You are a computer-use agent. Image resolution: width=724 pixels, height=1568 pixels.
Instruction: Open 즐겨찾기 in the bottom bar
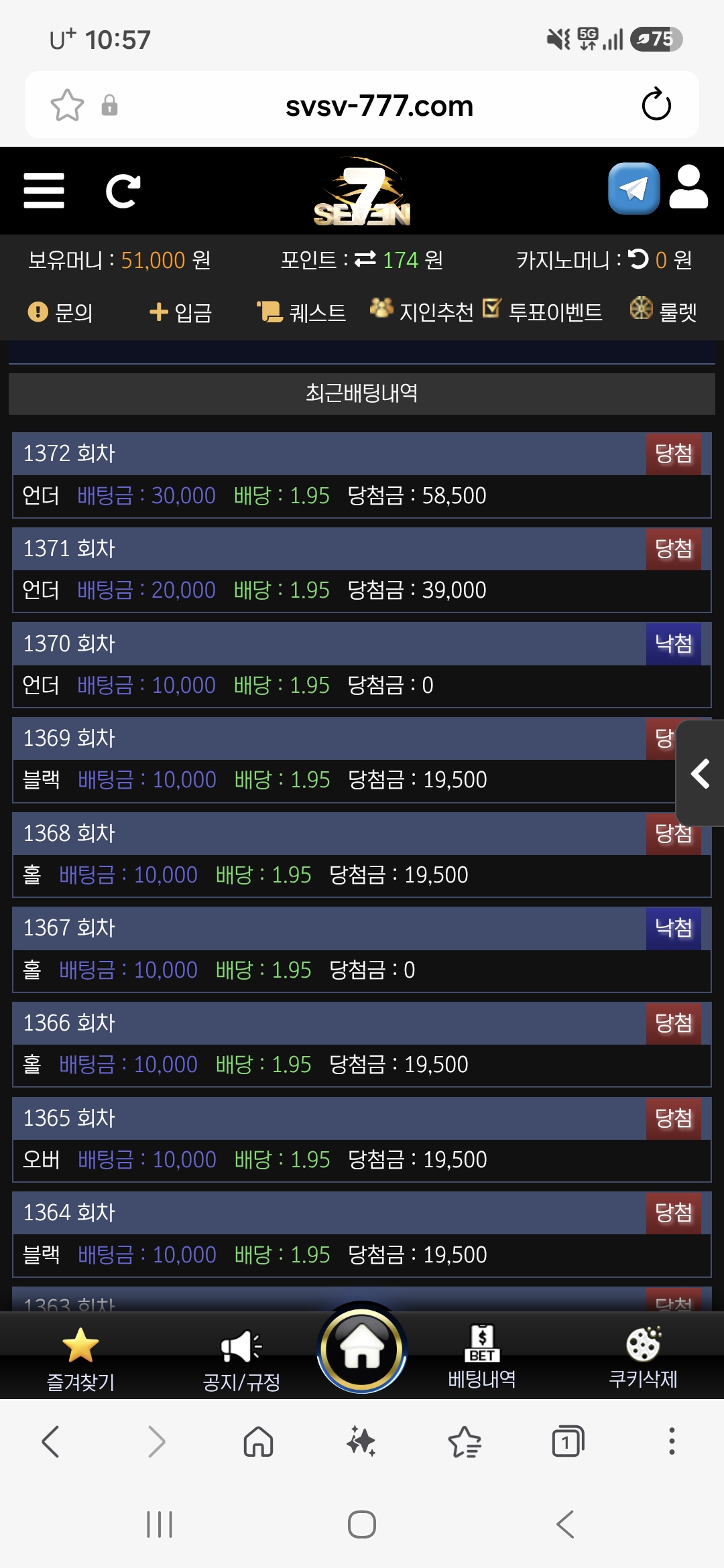pos(80,1359)
